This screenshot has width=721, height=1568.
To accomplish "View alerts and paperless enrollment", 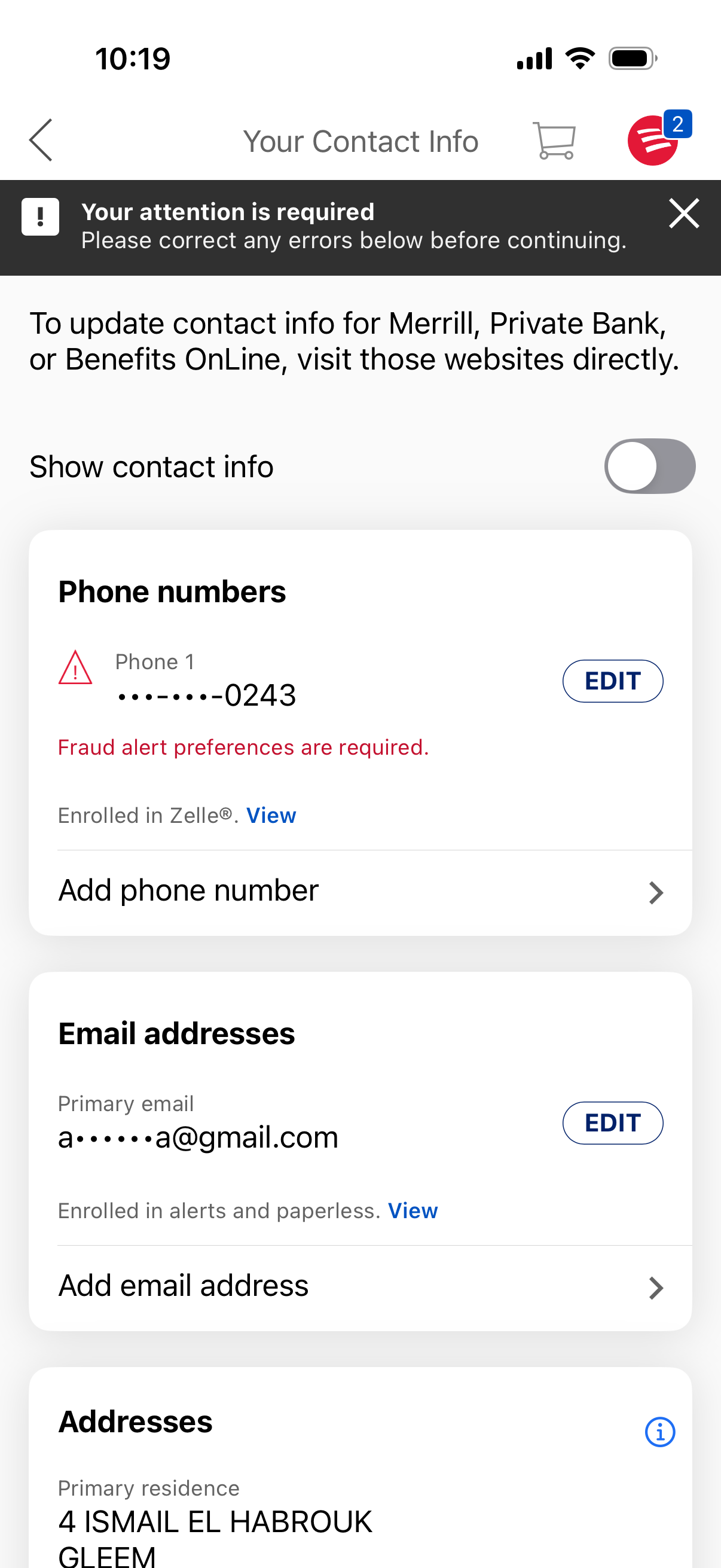I will point(413,1211).
